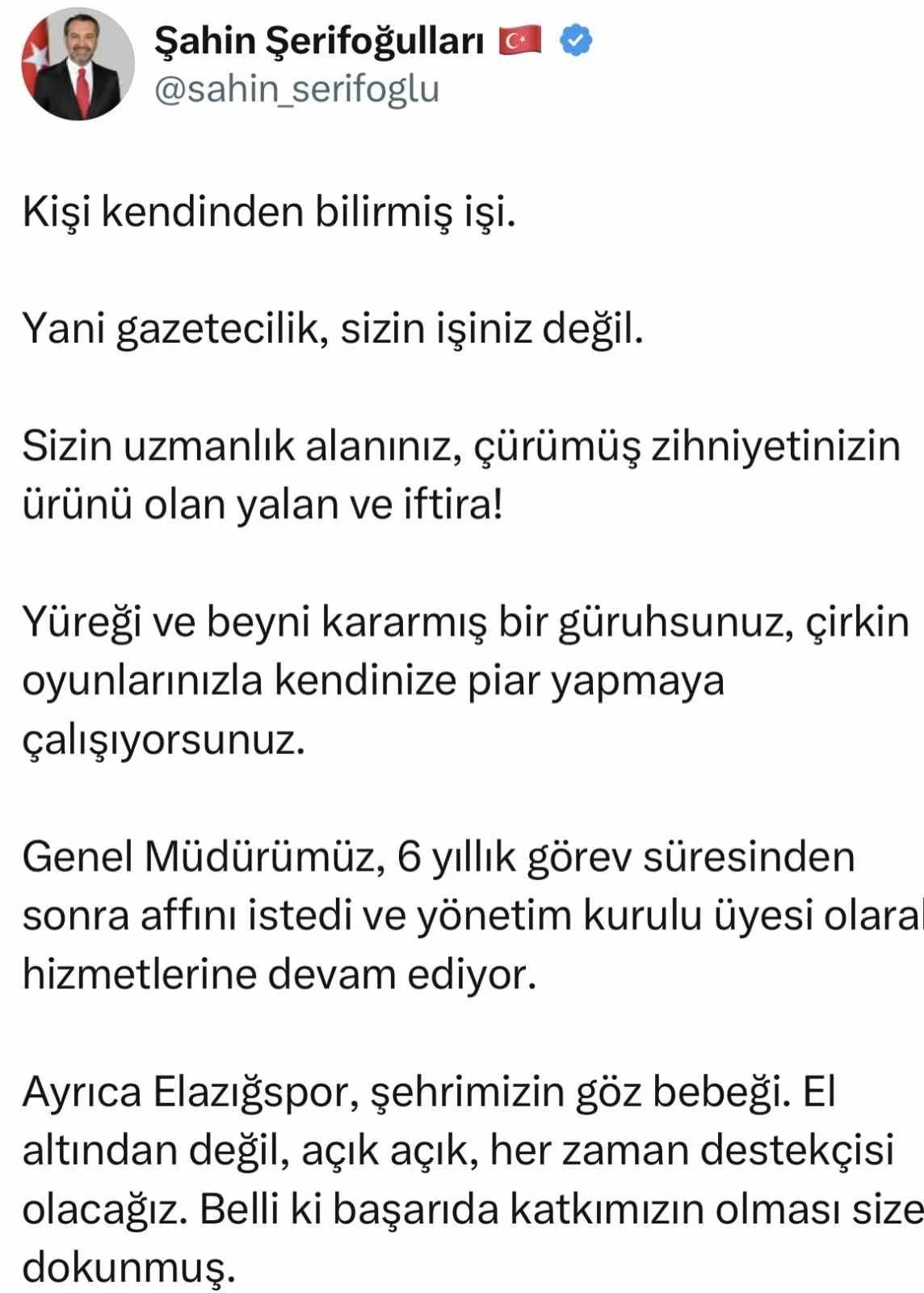Screen dimensions: 924x1293
Task: Open Şahin Şerifoğulları's profile picture
Action: [78, 65]
